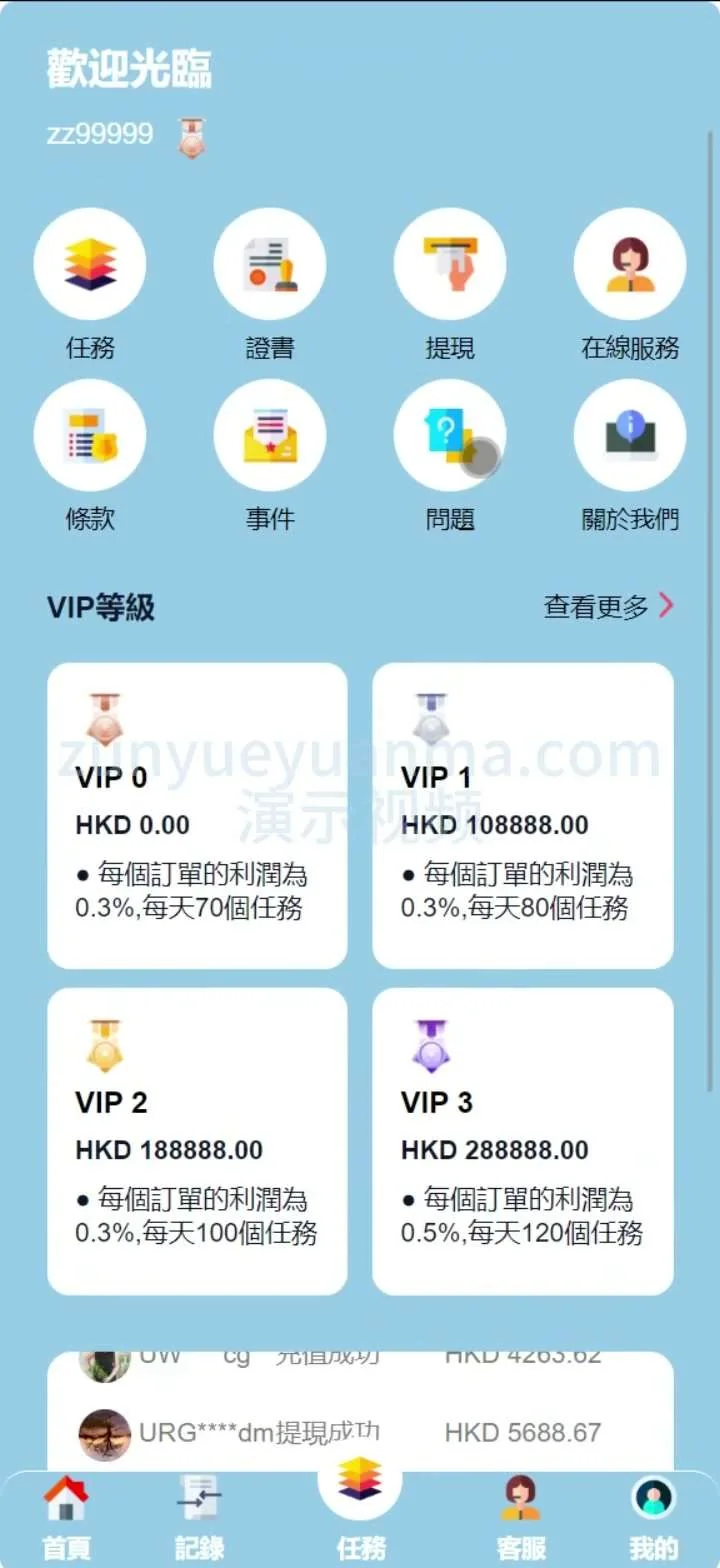Tap 查看更多 to see more VIP levels
The height and width of the screenshot is (1568, 720).
(608, 606)
